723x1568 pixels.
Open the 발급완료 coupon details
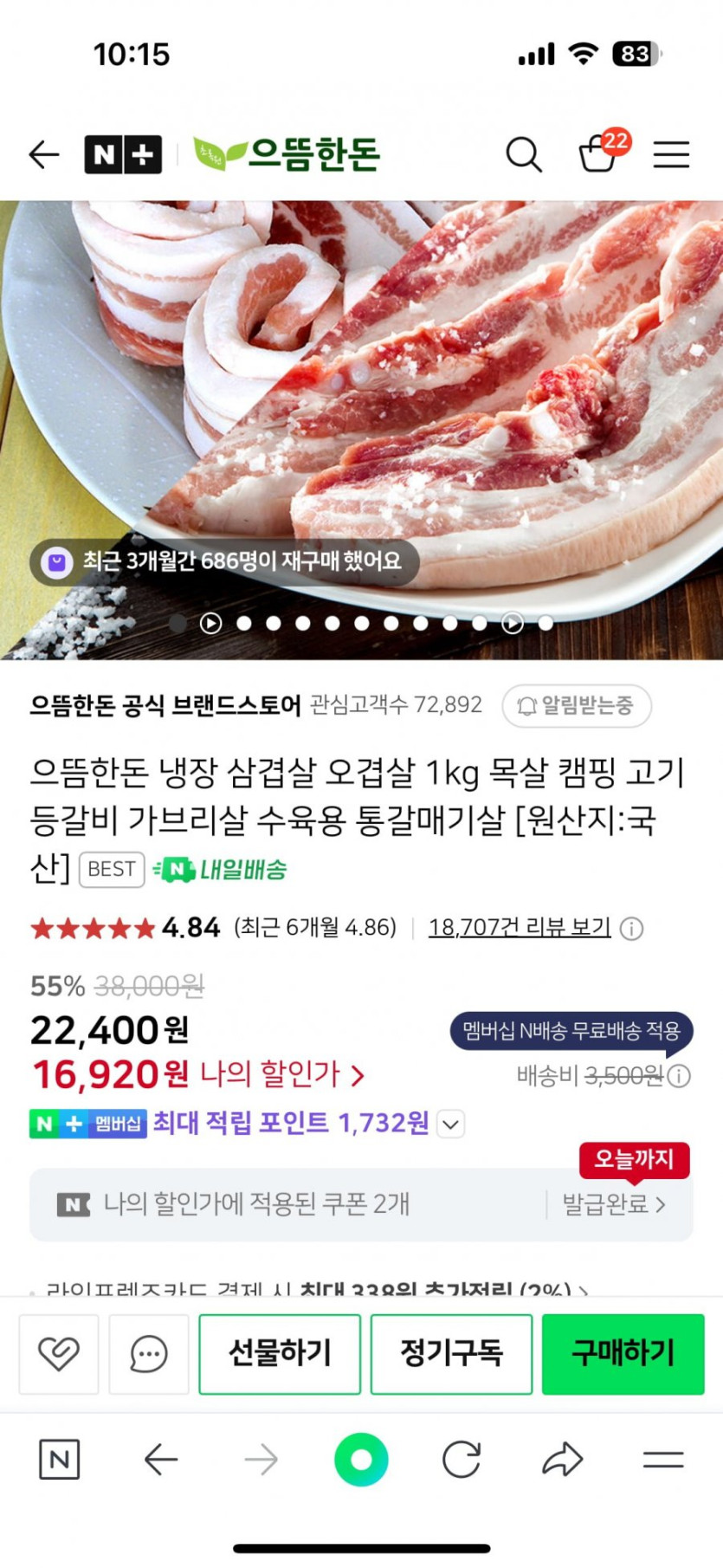tap(613, 1204)
